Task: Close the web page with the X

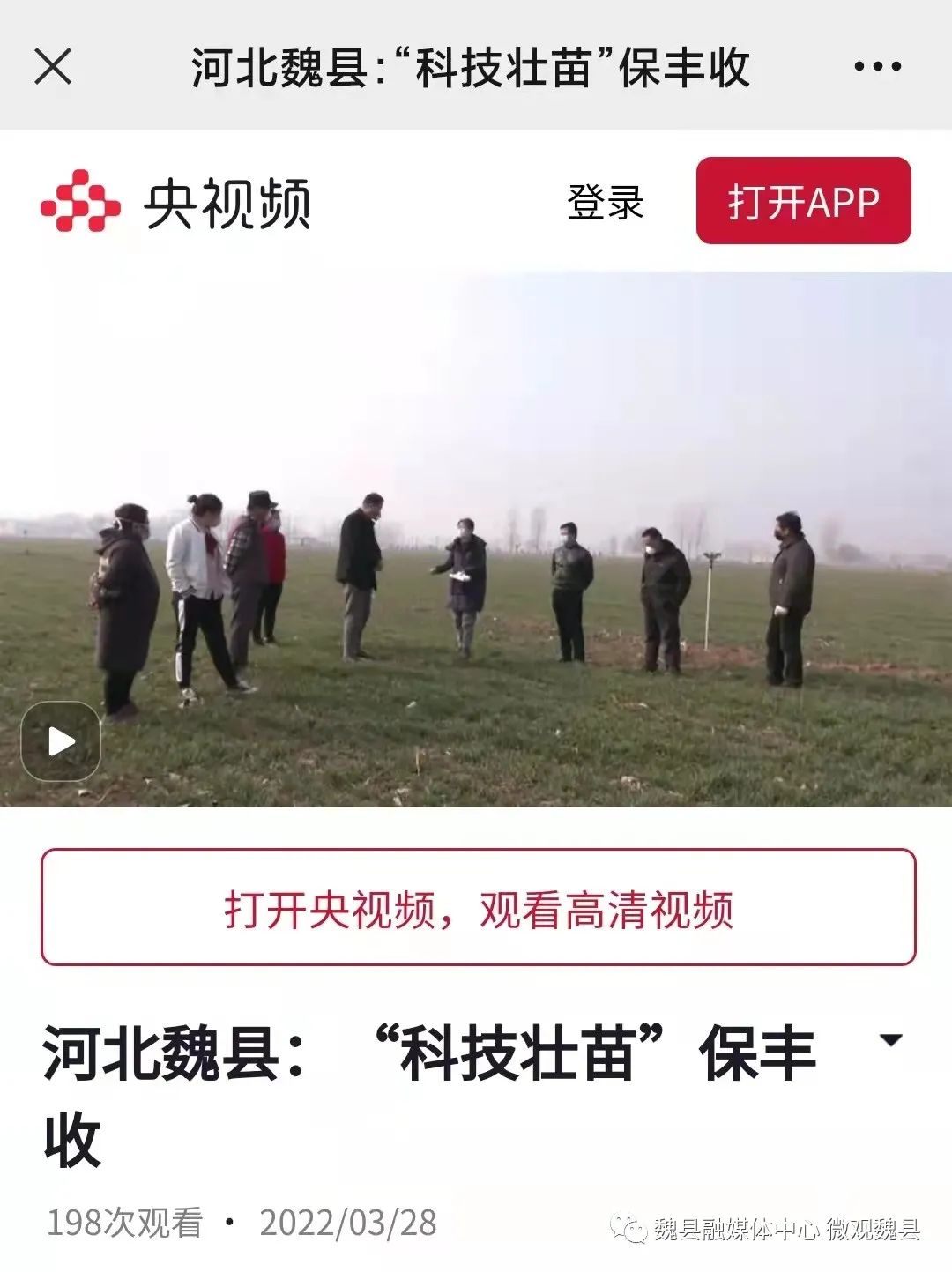Action: click(53, 66)
